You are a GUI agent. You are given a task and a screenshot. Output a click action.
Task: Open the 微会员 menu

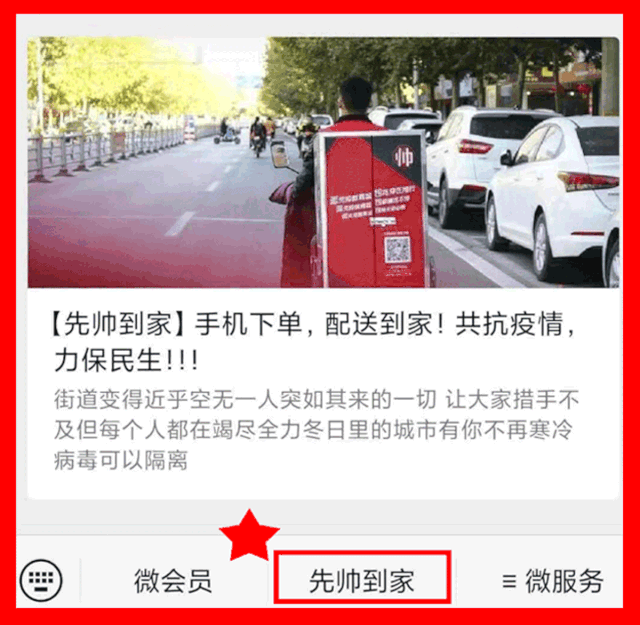pos(173,580)
